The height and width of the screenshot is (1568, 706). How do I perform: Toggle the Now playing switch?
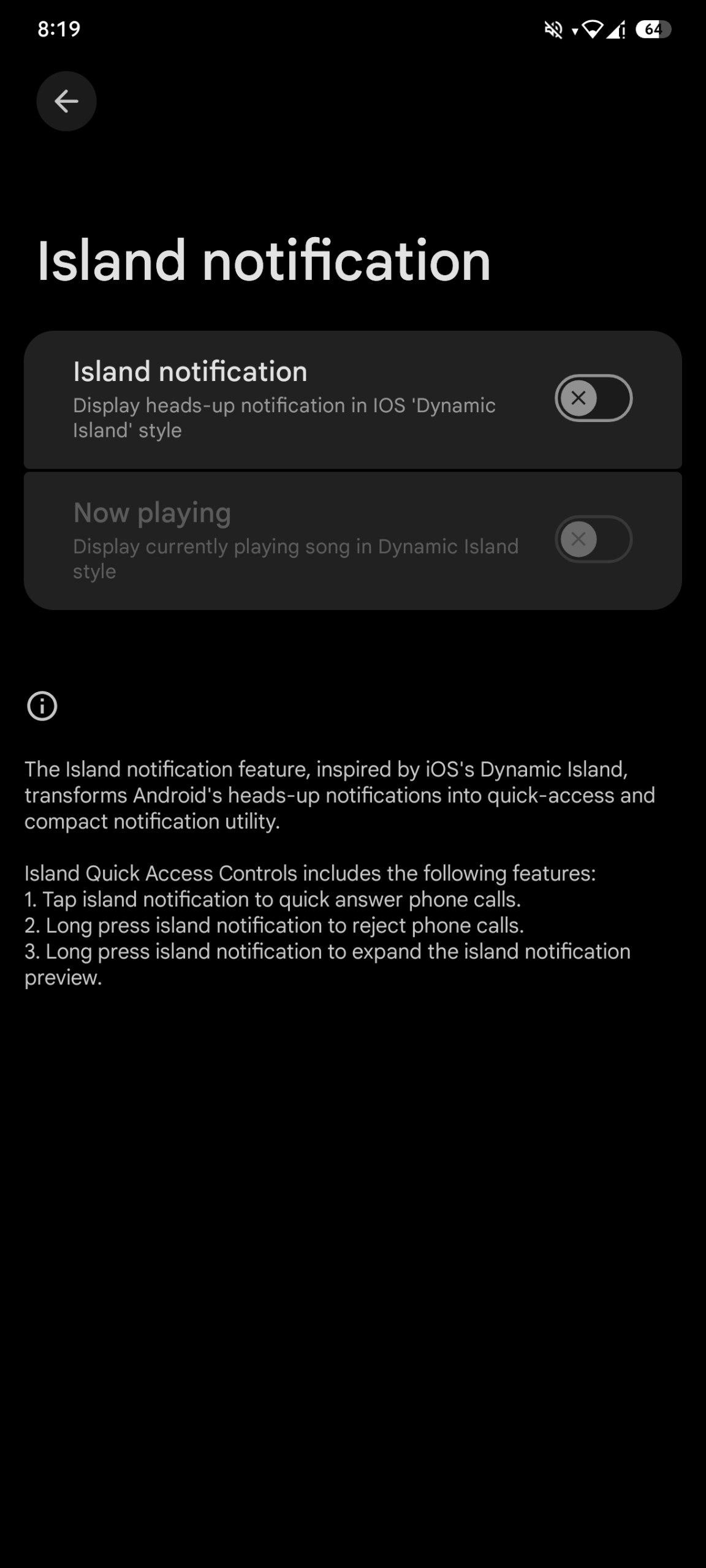(593, 539)
